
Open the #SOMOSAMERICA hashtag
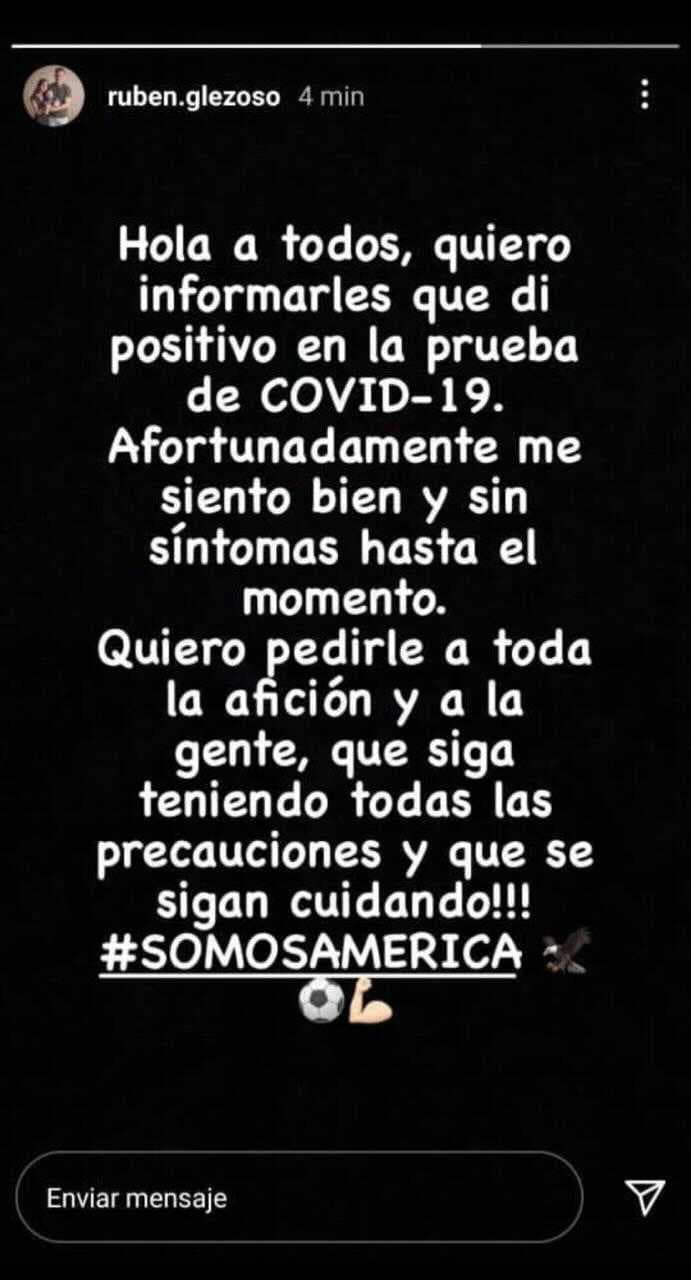[310, 950]
